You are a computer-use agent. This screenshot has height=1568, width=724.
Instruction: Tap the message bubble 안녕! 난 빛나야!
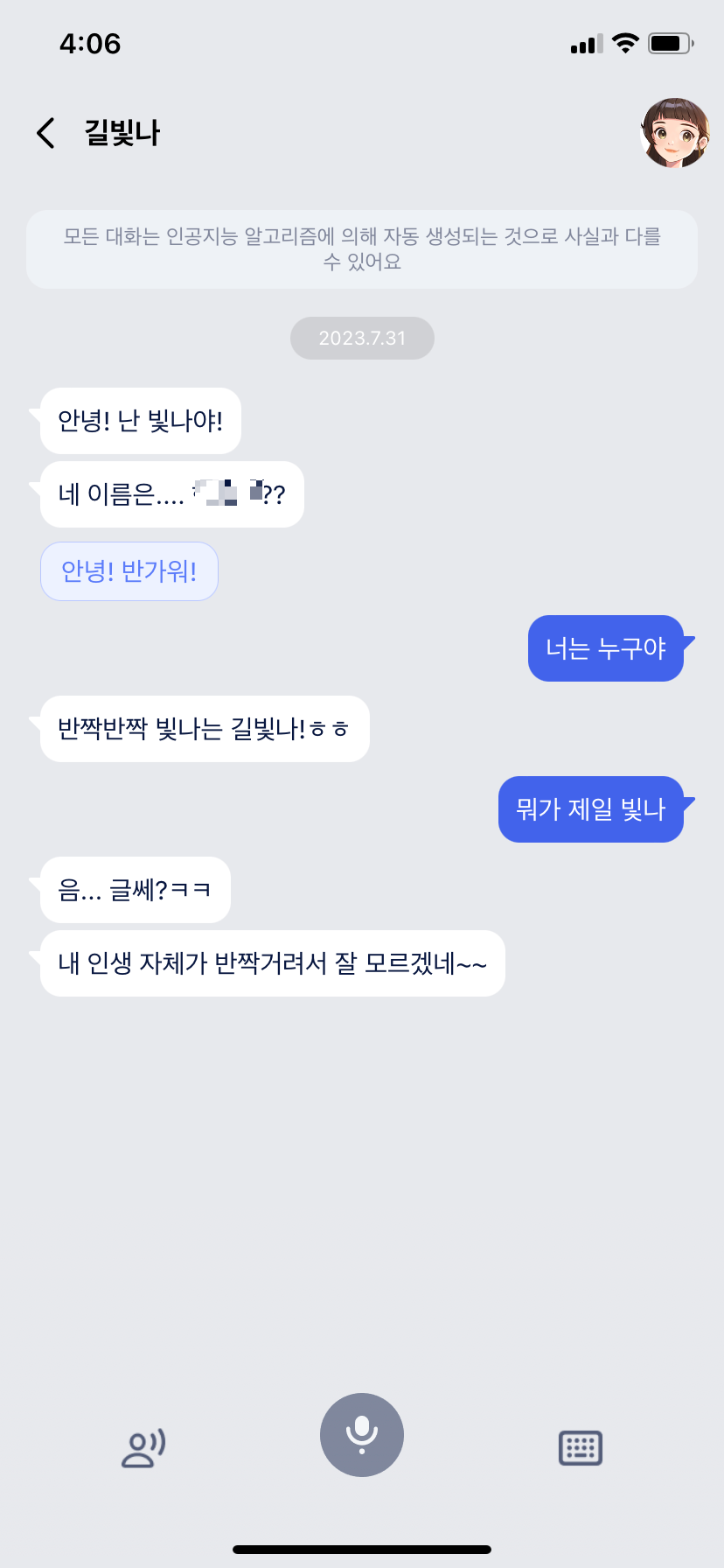[x=140, y=421]
